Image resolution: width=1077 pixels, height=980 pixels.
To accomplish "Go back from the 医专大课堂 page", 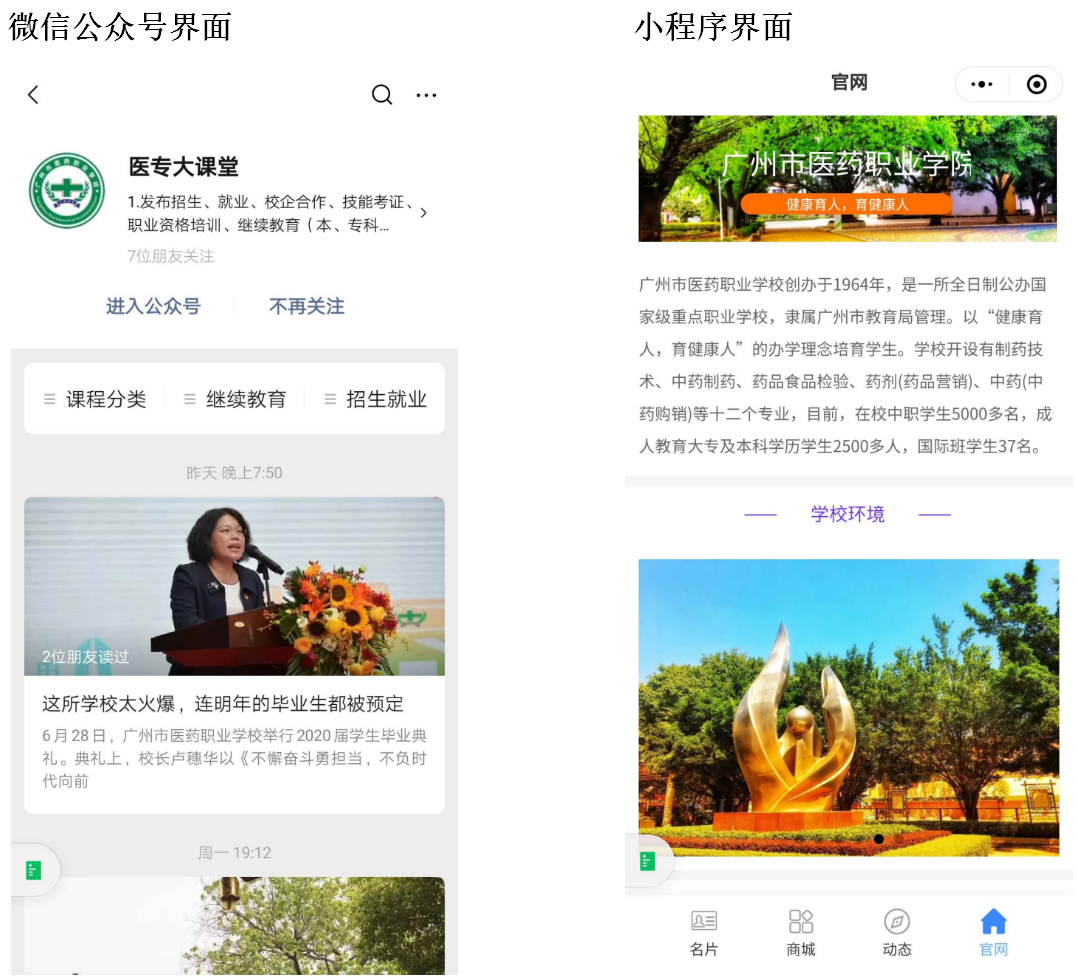I will coord(33,95).
